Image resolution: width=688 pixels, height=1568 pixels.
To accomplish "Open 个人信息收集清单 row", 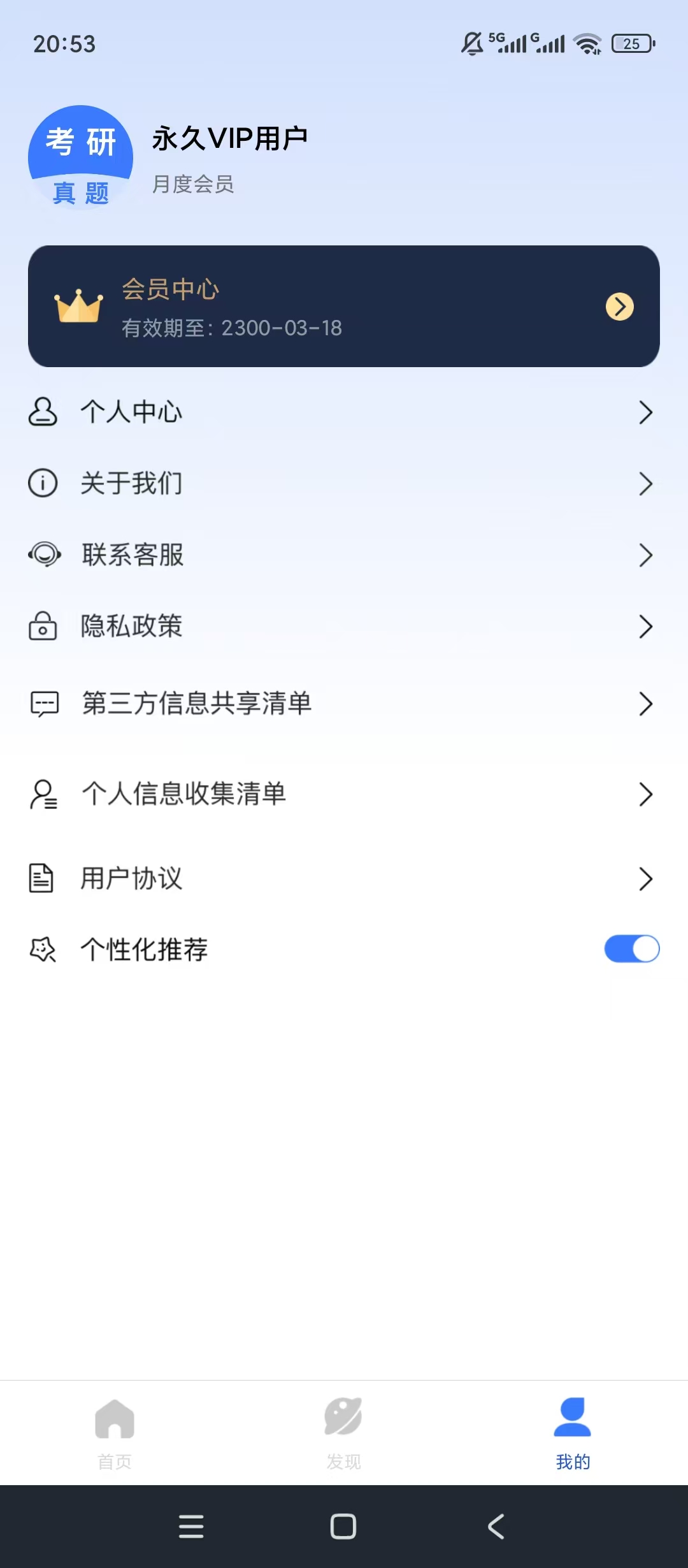I will click(x=344, y=794).
